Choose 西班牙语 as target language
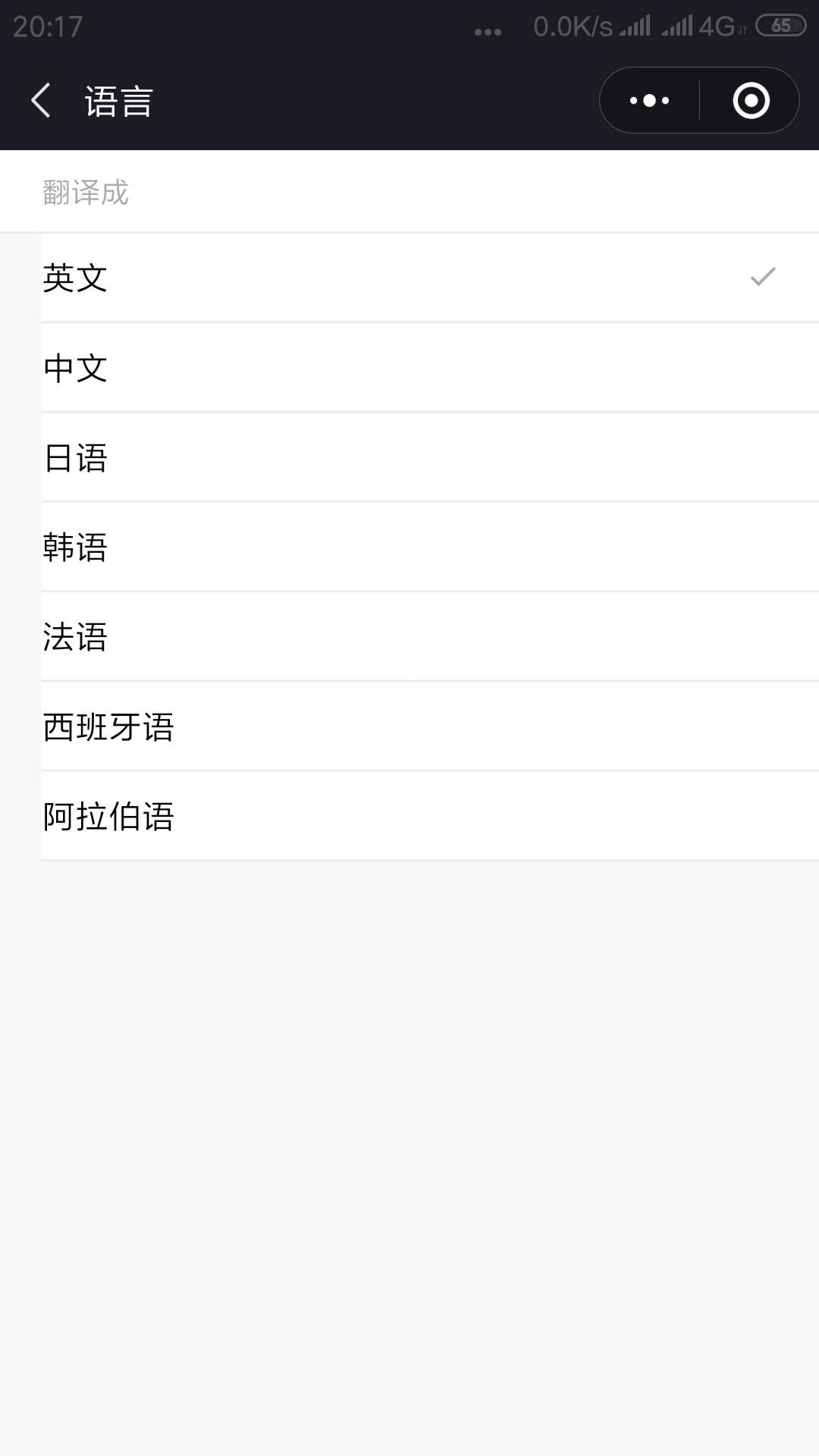819x1456 pixels. [430, 726]
